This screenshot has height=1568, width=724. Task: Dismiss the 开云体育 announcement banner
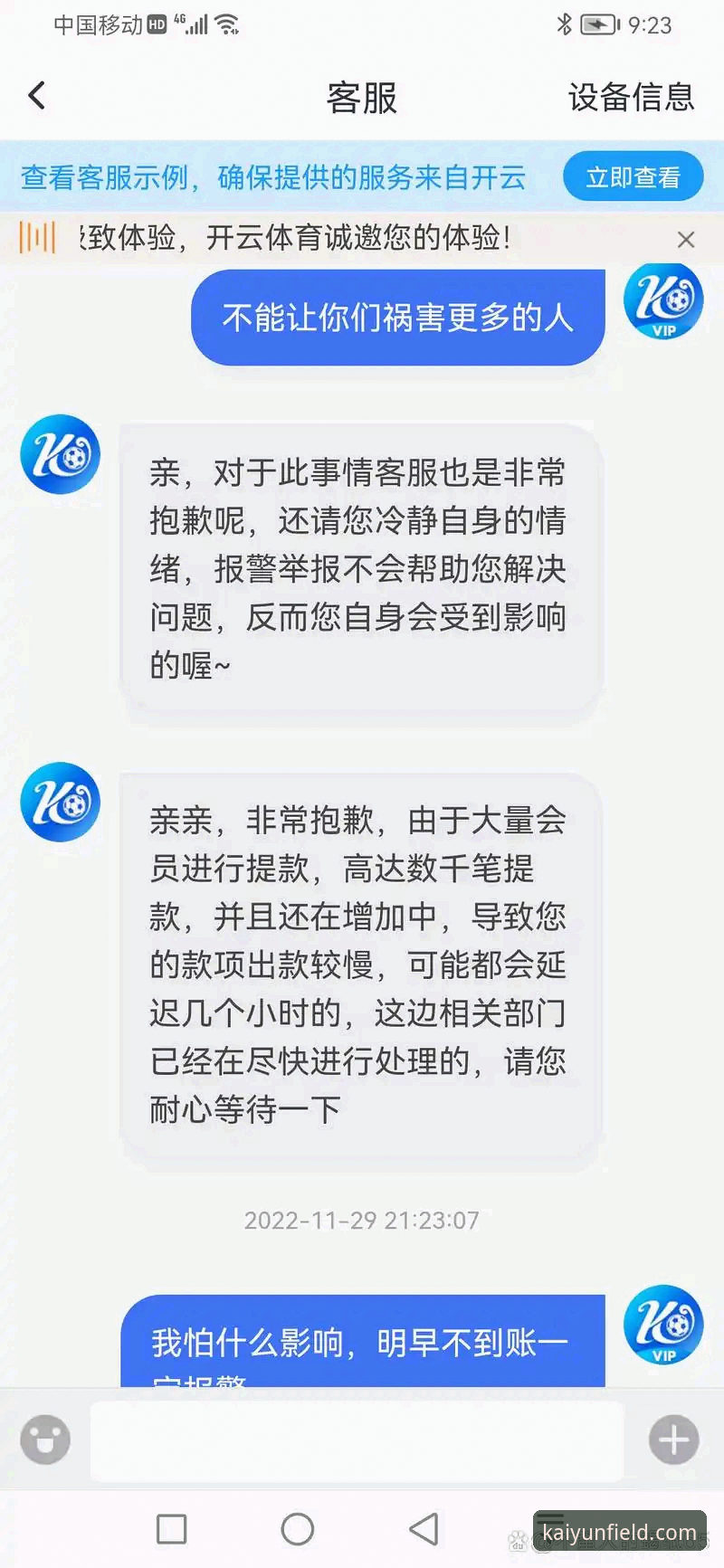(687, 239)
